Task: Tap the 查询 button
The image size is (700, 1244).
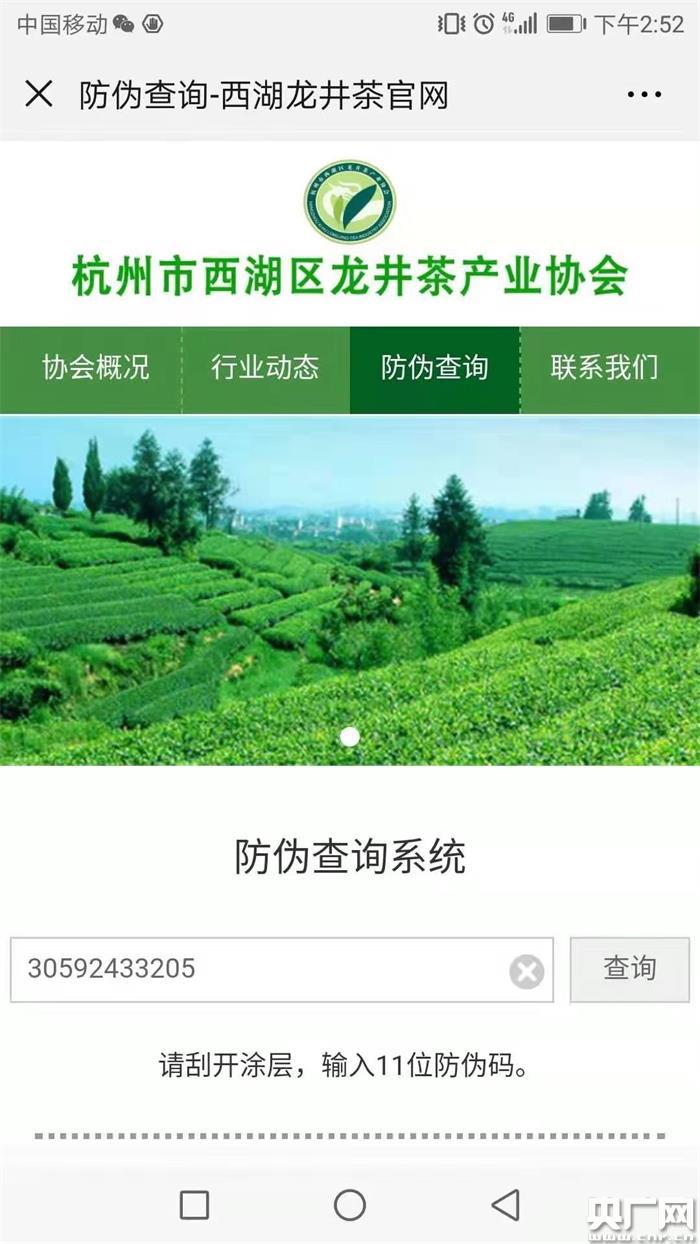Action: (x=629, y=969)
